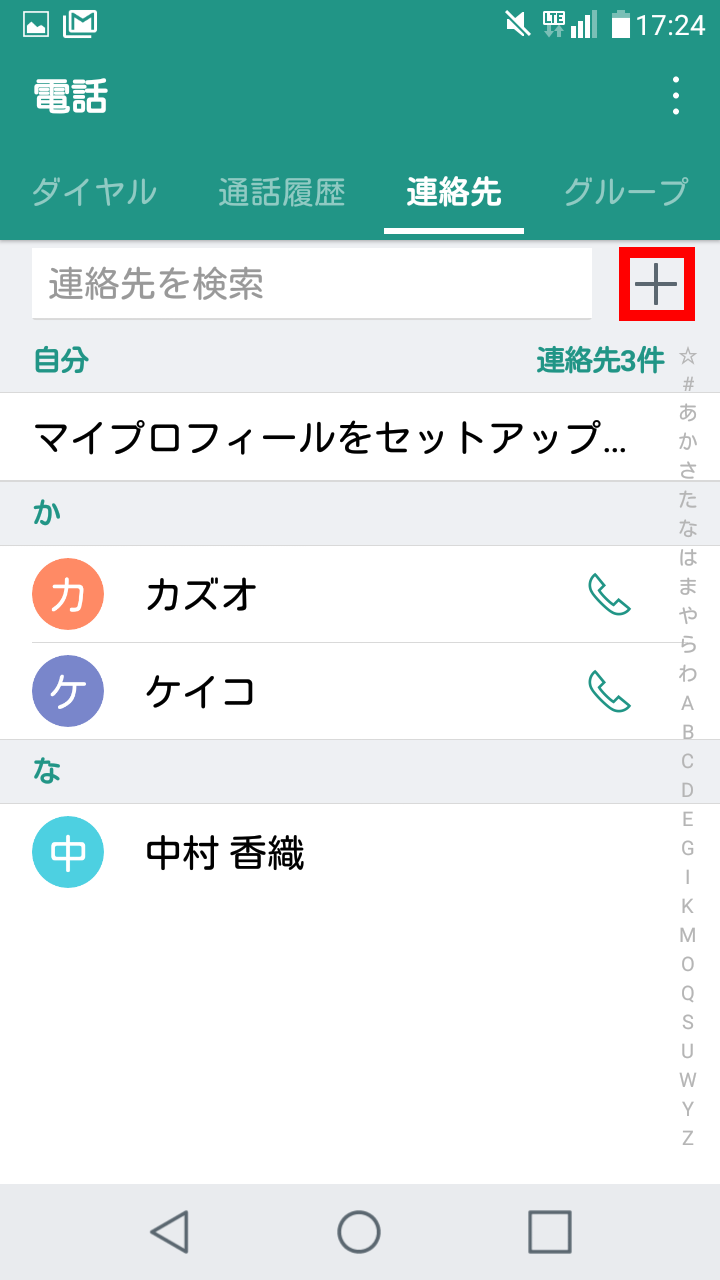
Task: Go to the home screen
Action: click(x=359, y=1232)
